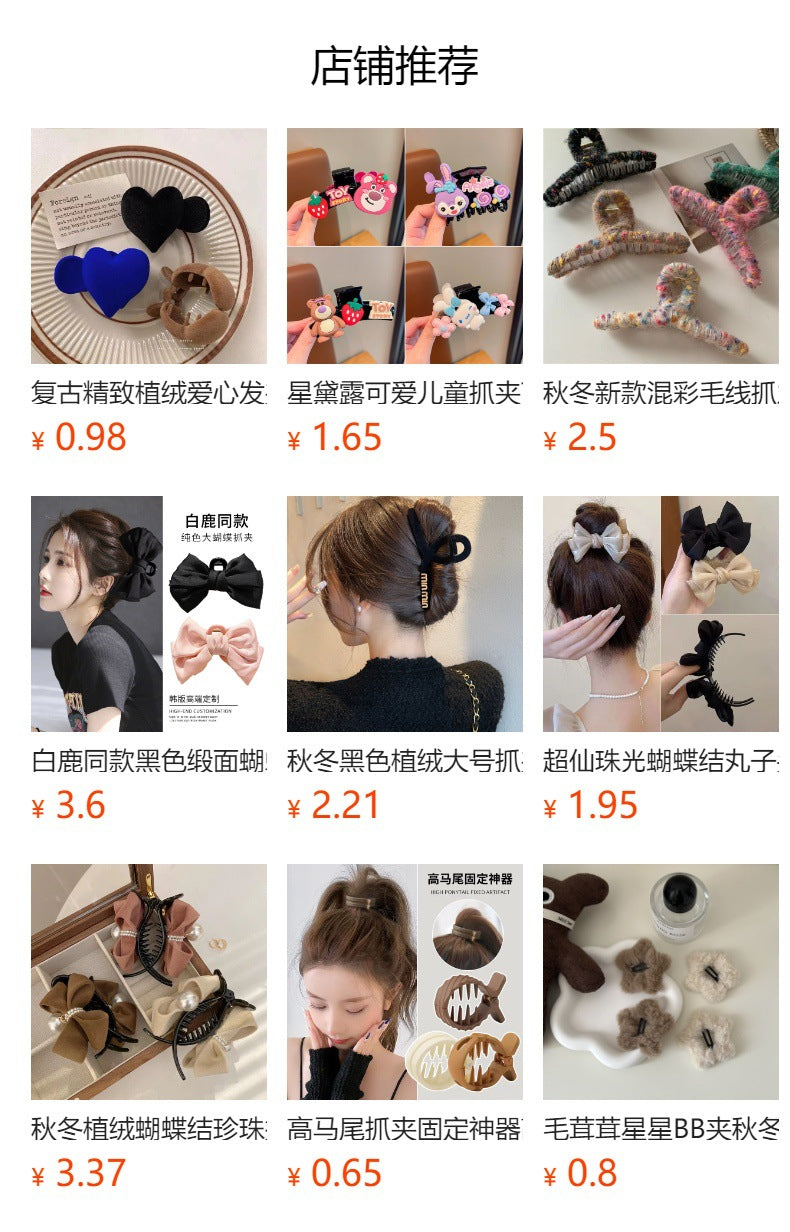Image resolution: width=790 pixels, height=1232 pixels.
Task: Tap the 秋冬黑色植绒大号抓夹 item
Action: [x=404, y=614]
